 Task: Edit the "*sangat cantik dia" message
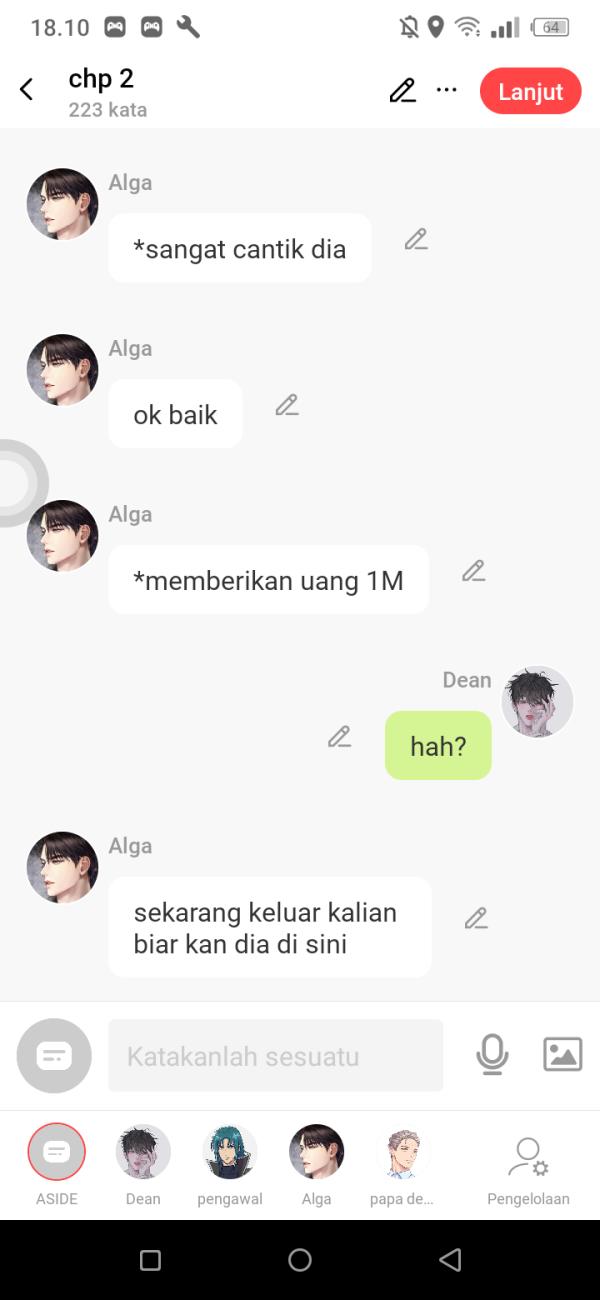coord(416,240)
